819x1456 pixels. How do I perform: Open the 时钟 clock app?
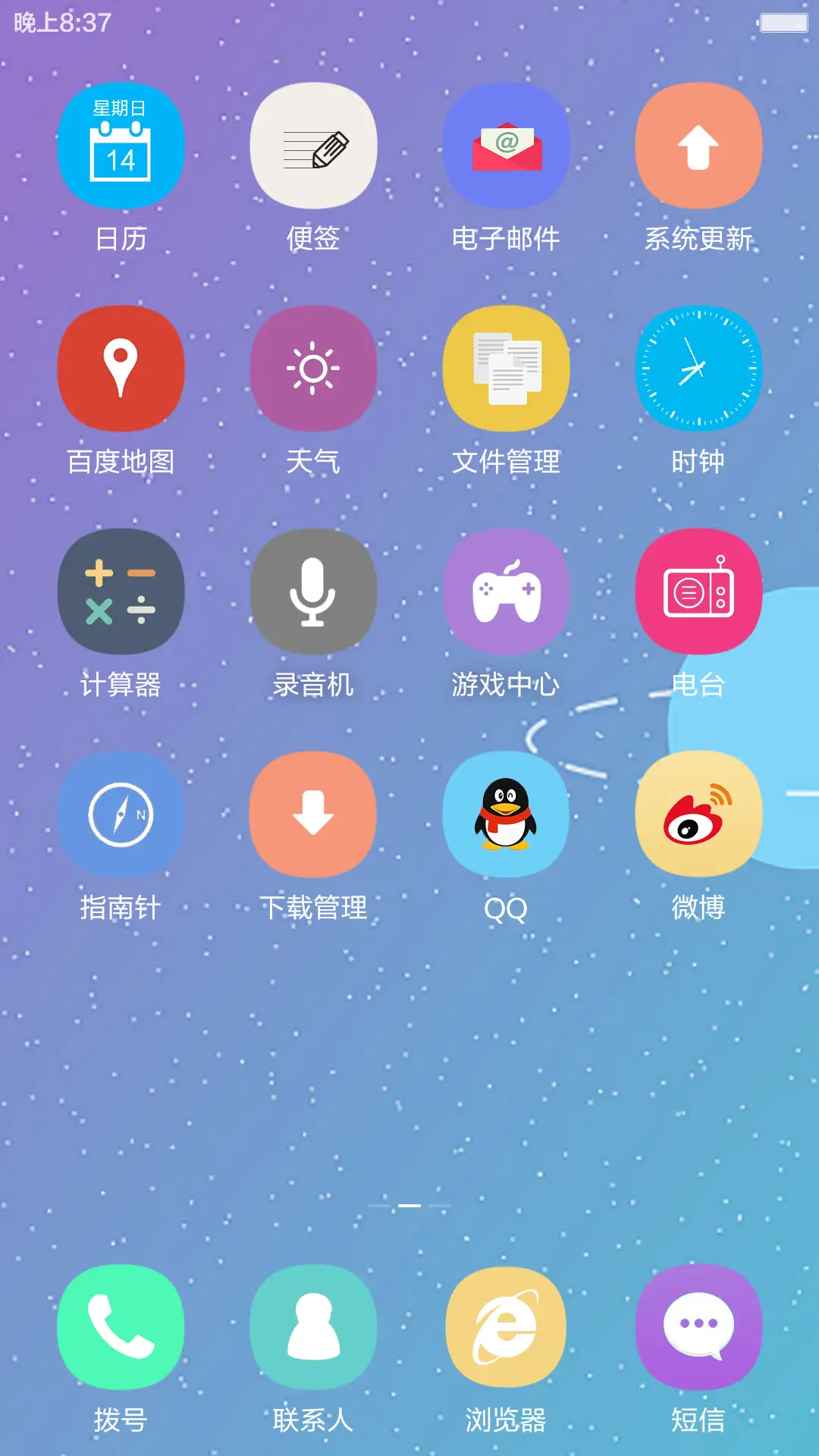[698, 368]
